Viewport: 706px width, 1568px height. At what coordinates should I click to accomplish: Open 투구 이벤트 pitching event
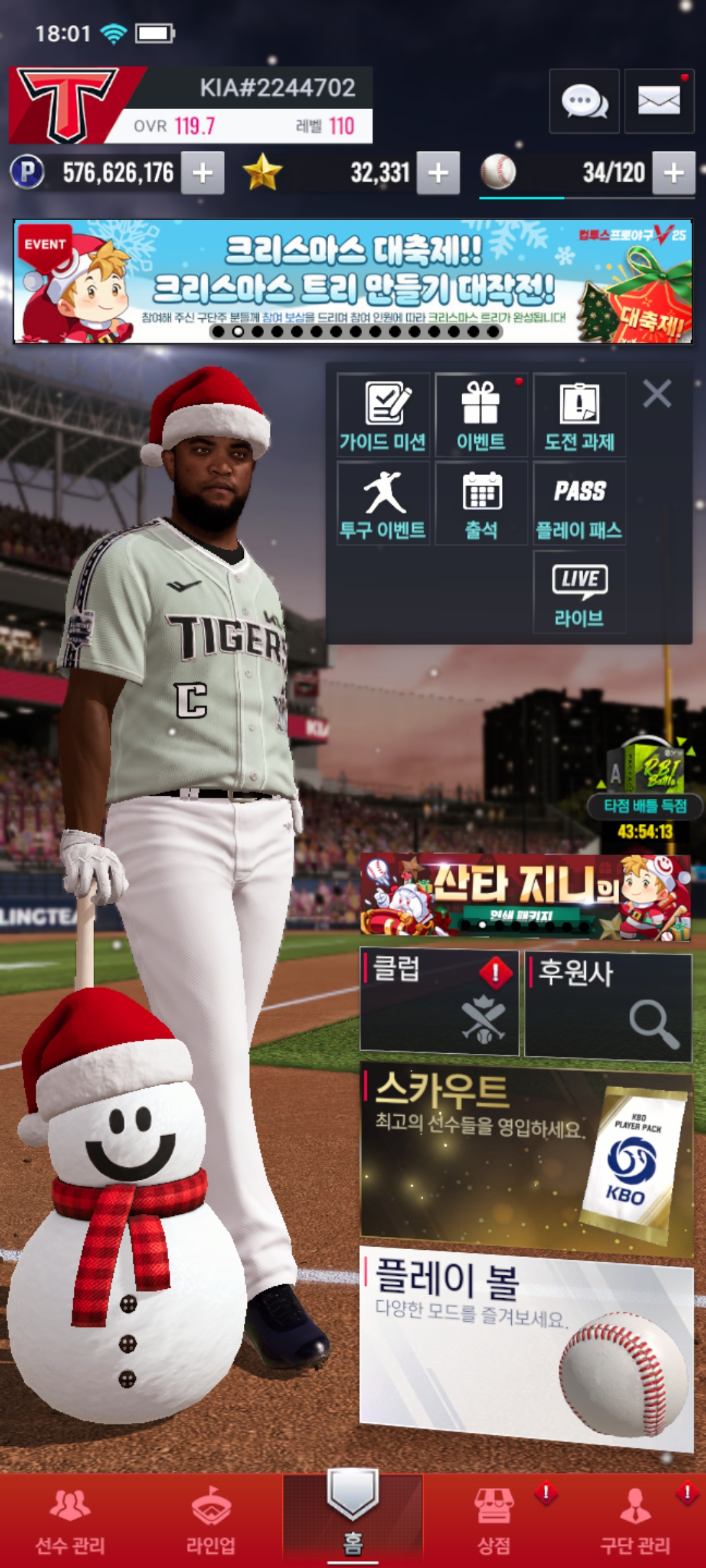click(x=383, y=503)
